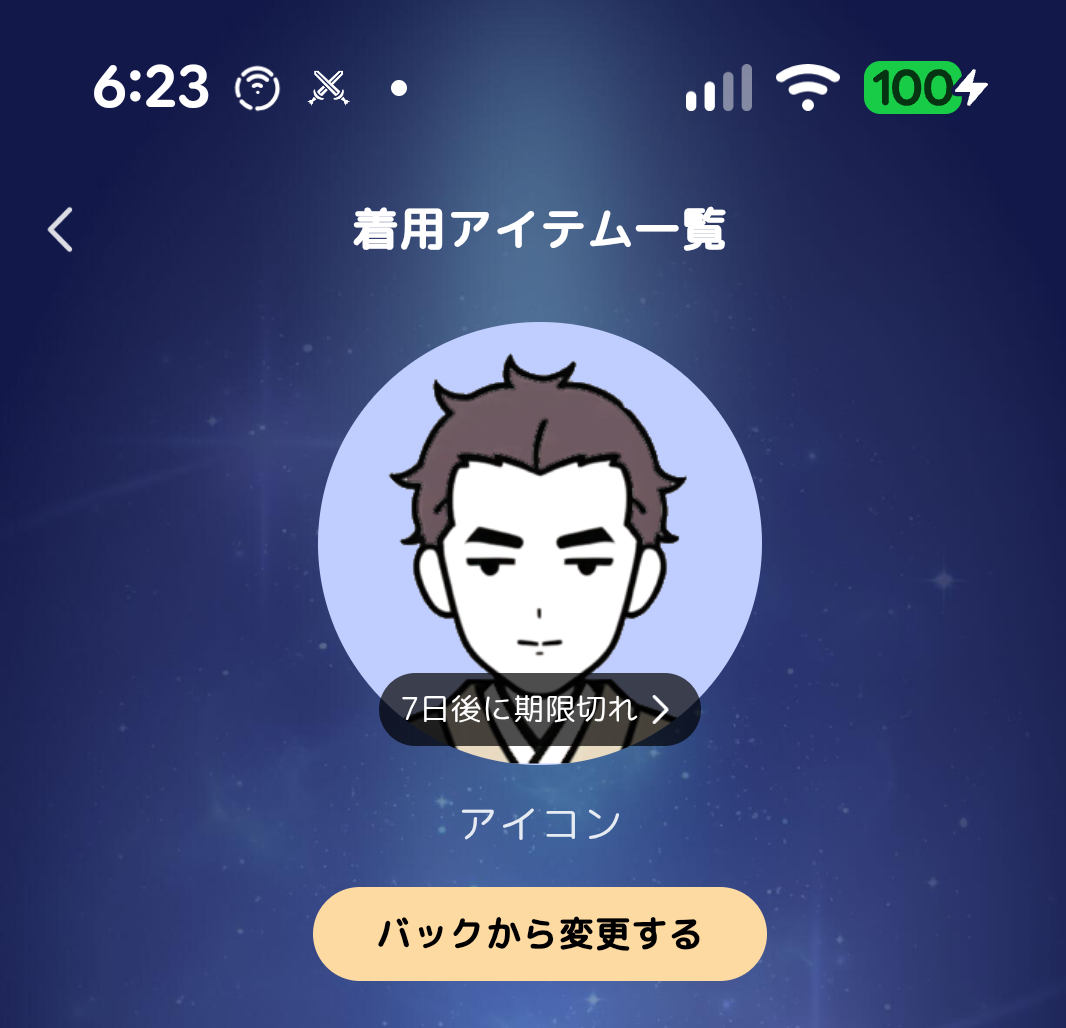Tap the バックから変更する button
The width and height of the screenshot is (1066, 1028).
click(539, 934)
